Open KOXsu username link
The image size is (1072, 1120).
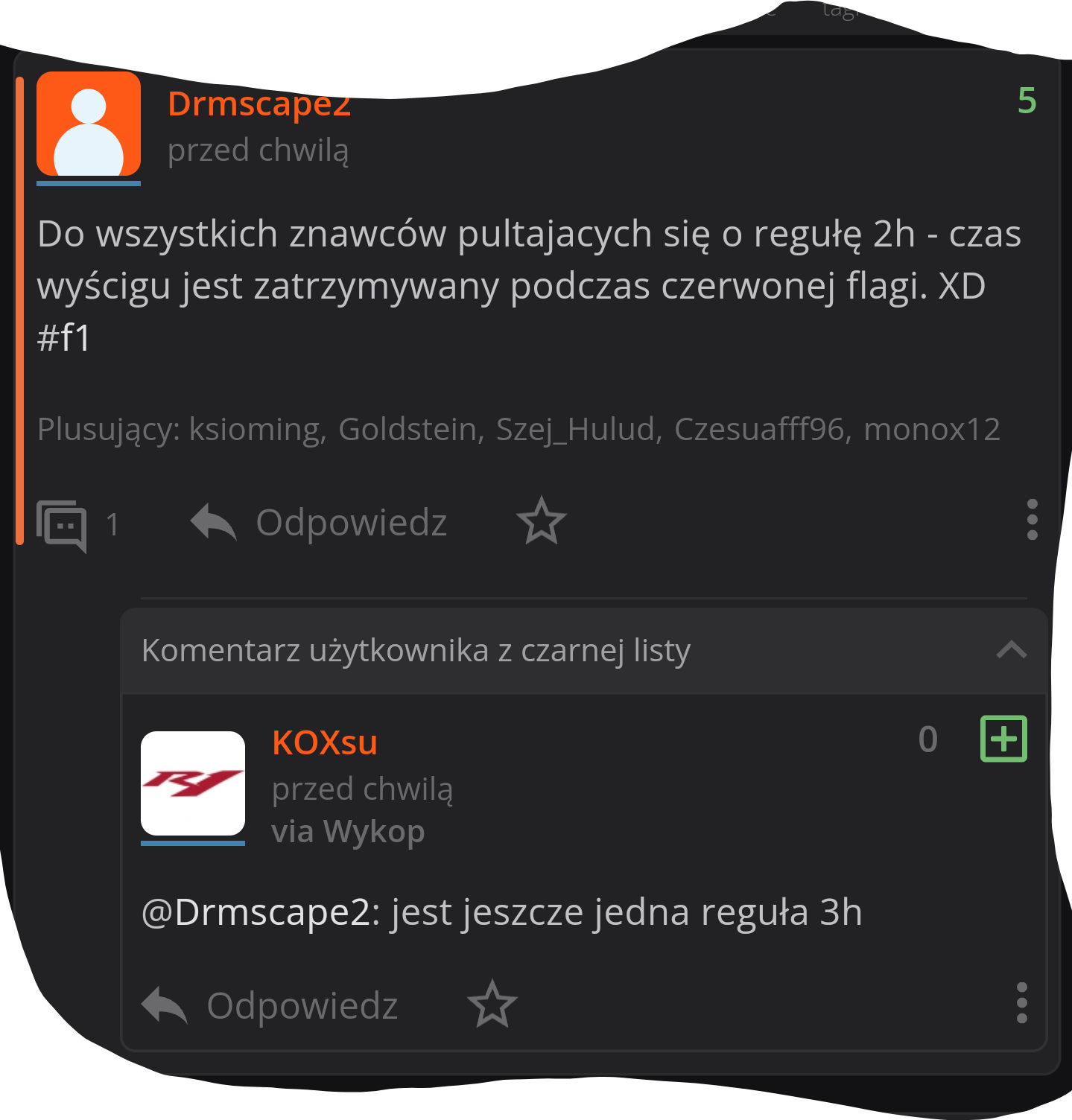click(x=325, y=742)
